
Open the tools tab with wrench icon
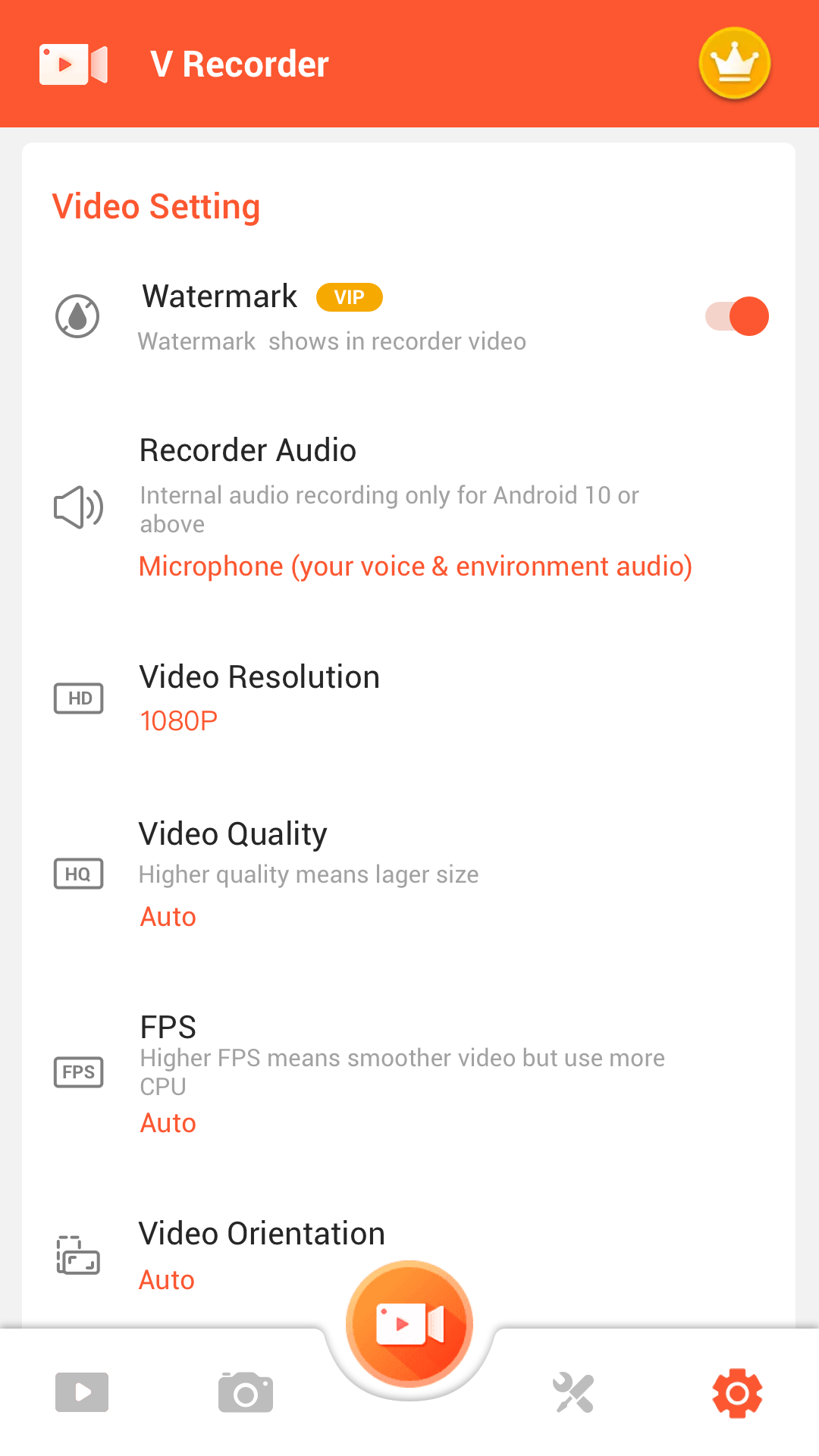[x=573, y=1392]
